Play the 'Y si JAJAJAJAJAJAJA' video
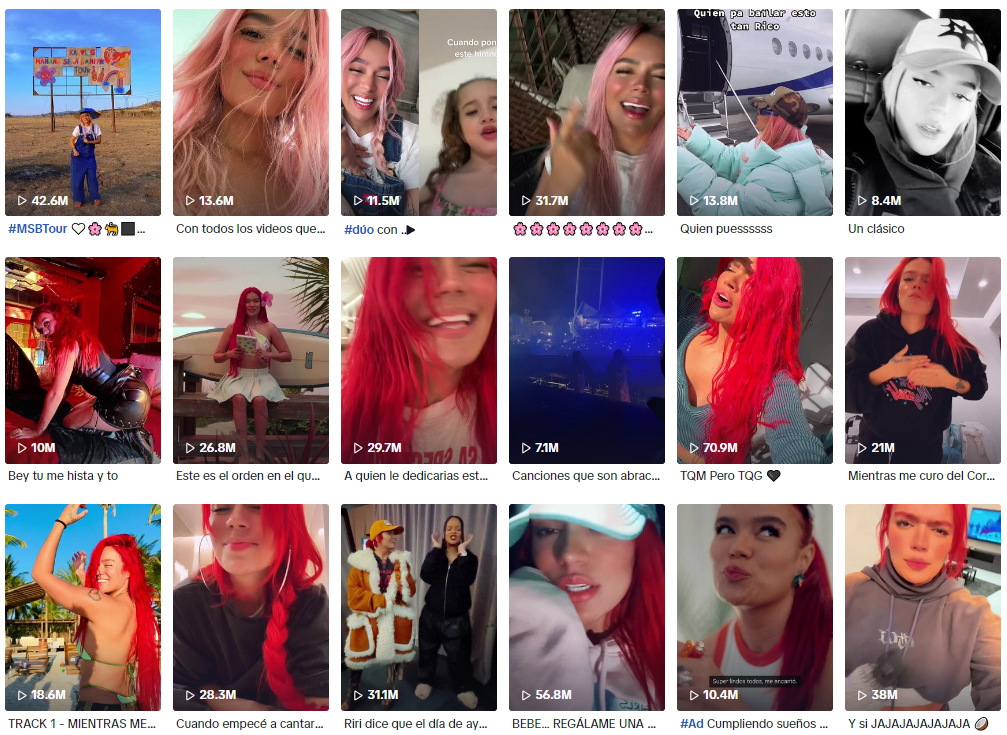This screenshot has width=1007, height=735. [923, 607]
